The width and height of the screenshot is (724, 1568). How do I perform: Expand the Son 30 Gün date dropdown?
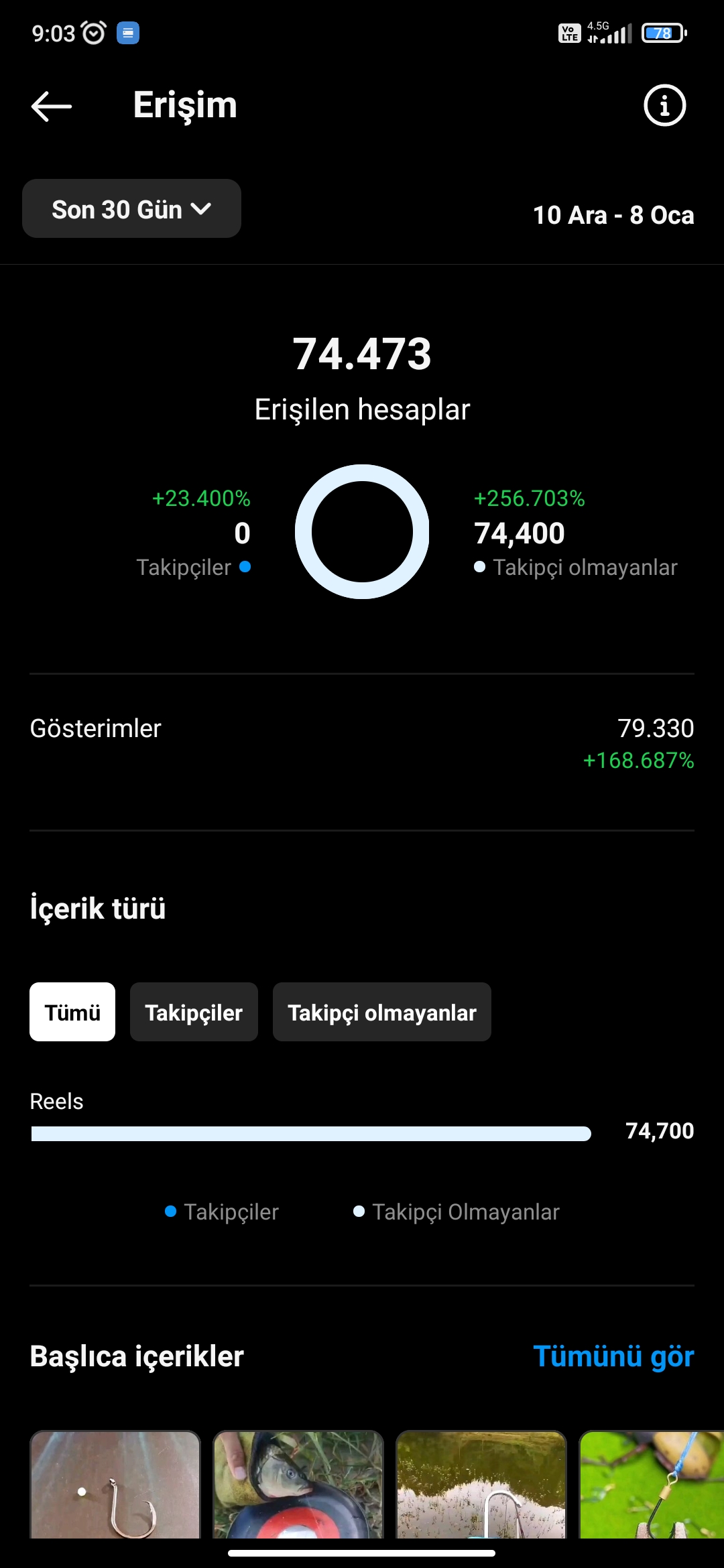(131, 208)
